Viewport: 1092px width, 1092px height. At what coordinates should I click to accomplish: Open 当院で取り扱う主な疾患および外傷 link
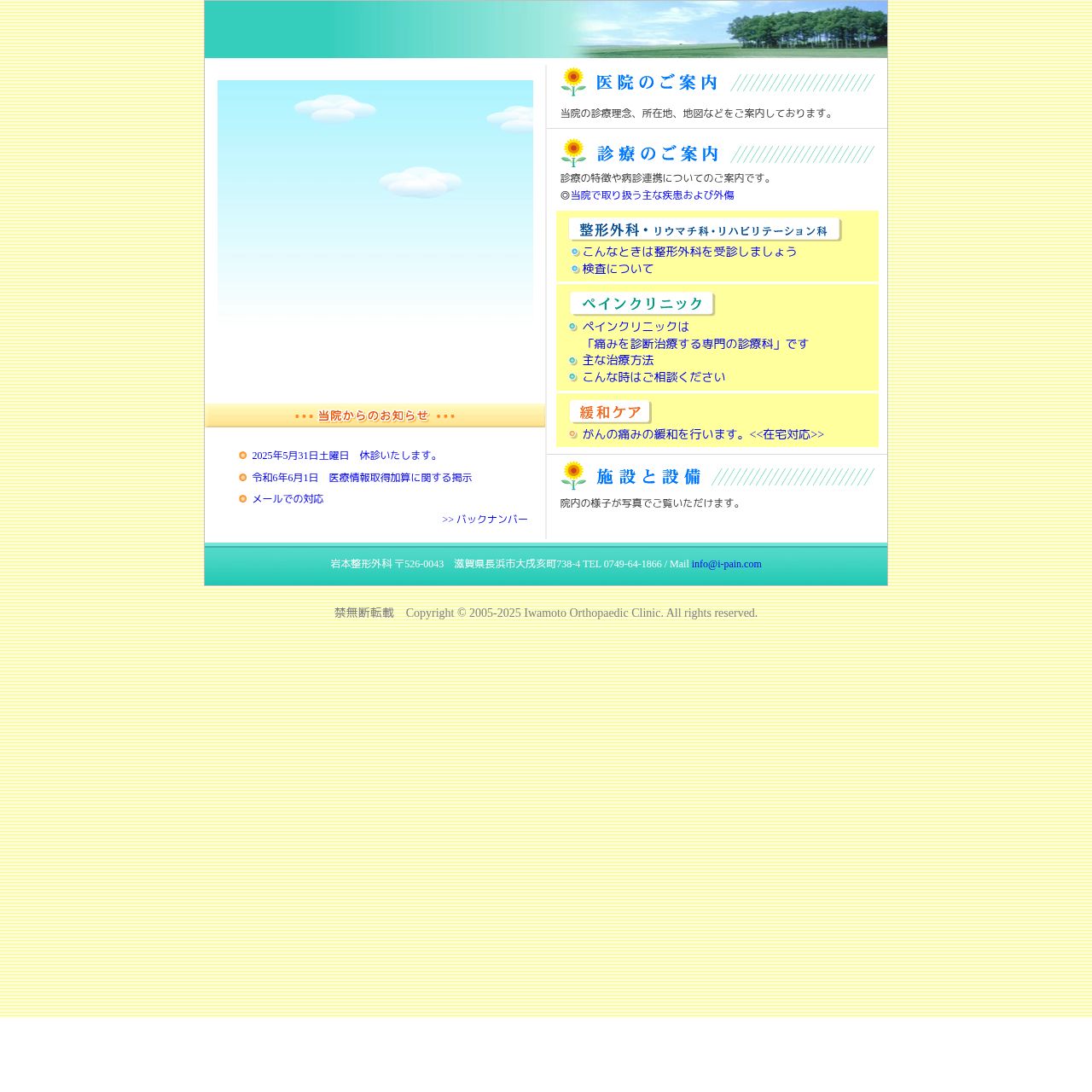[652, 195]
